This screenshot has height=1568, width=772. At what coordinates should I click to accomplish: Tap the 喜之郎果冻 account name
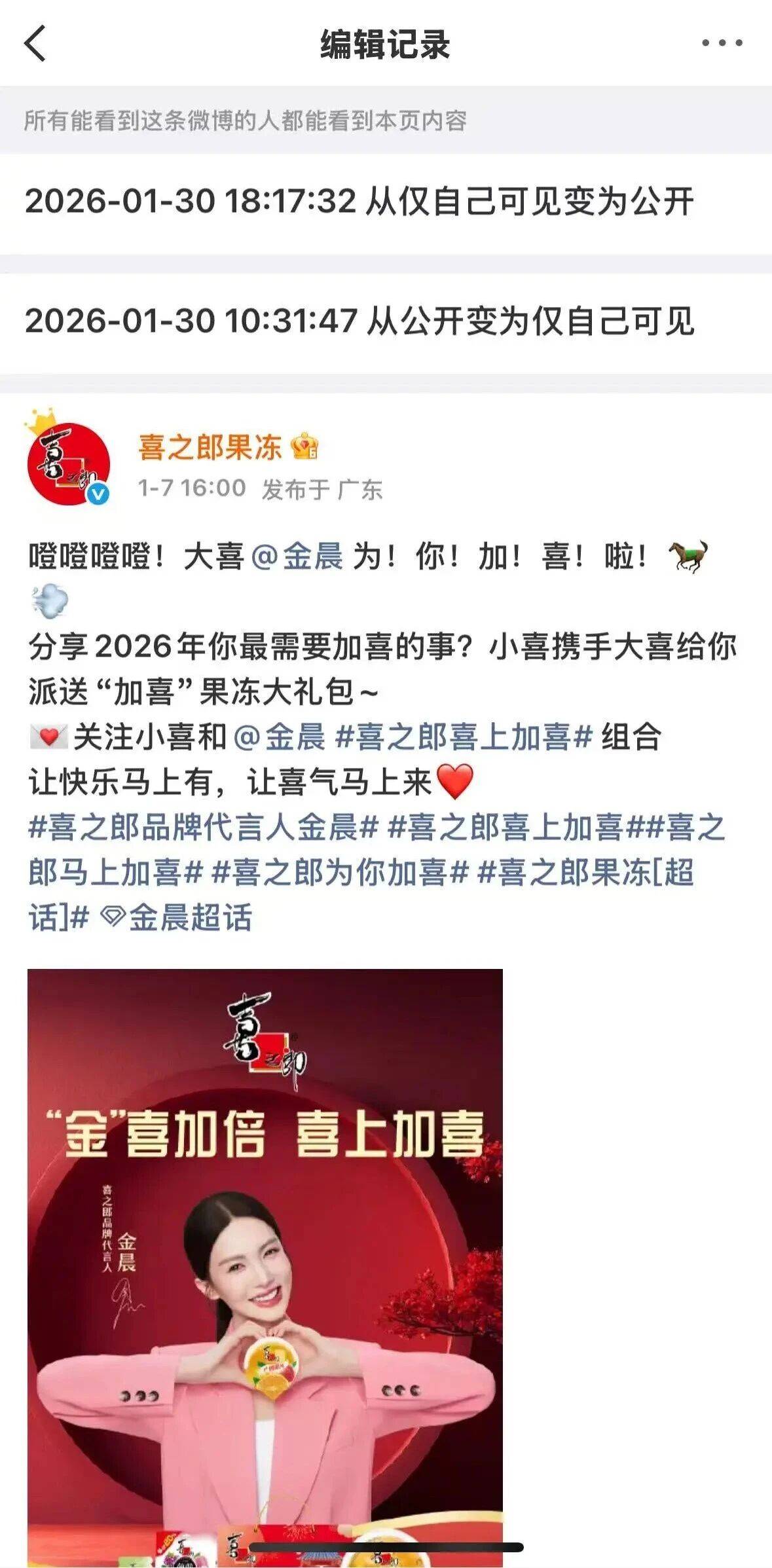coord(210,448)
